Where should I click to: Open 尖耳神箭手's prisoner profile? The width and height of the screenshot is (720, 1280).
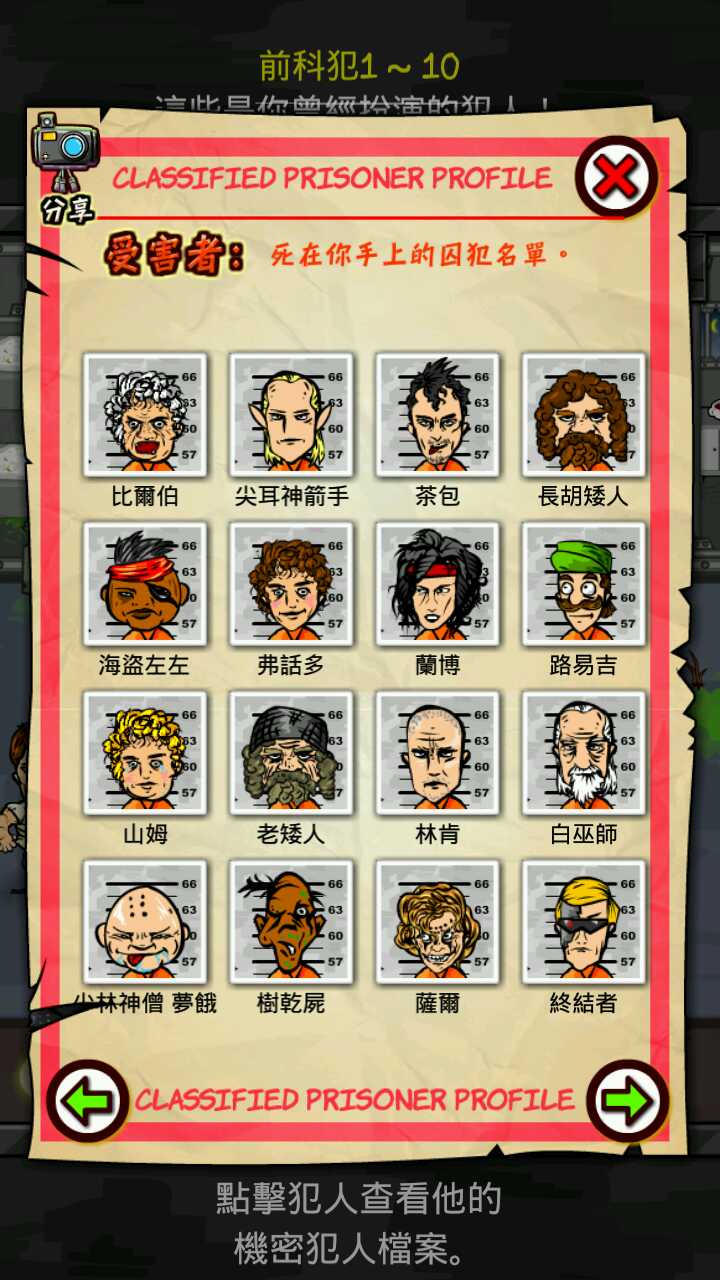point(291,415)
